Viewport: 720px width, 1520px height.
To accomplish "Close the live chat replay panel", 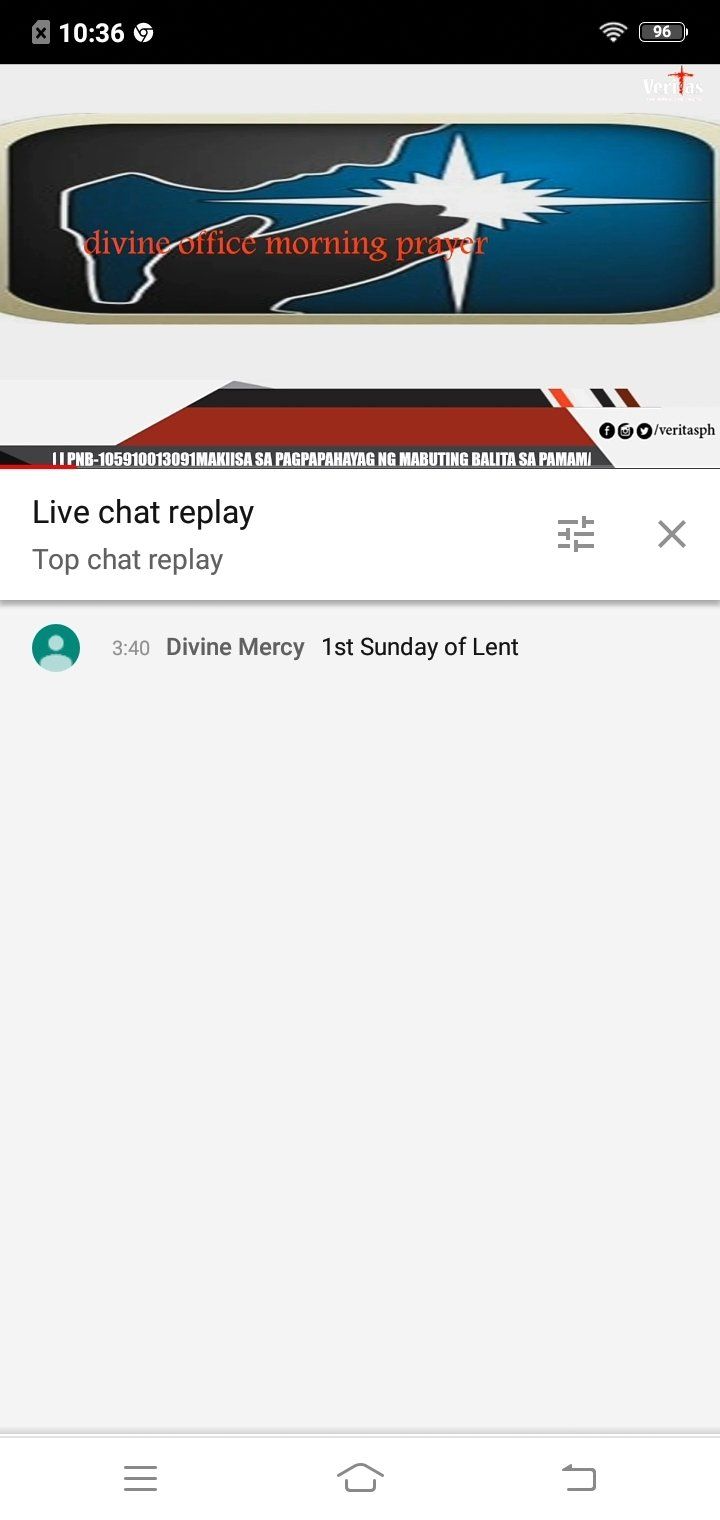I will (672, 534).
